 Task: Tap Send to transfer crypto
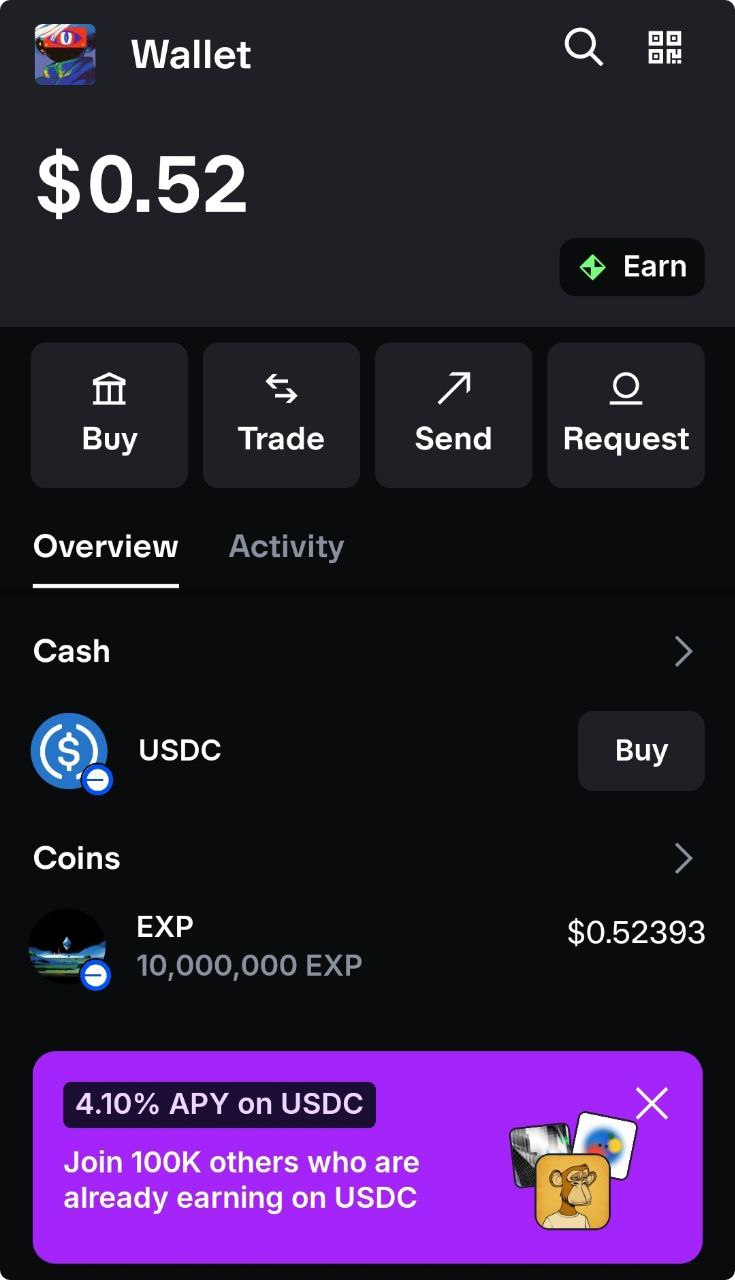453,415
